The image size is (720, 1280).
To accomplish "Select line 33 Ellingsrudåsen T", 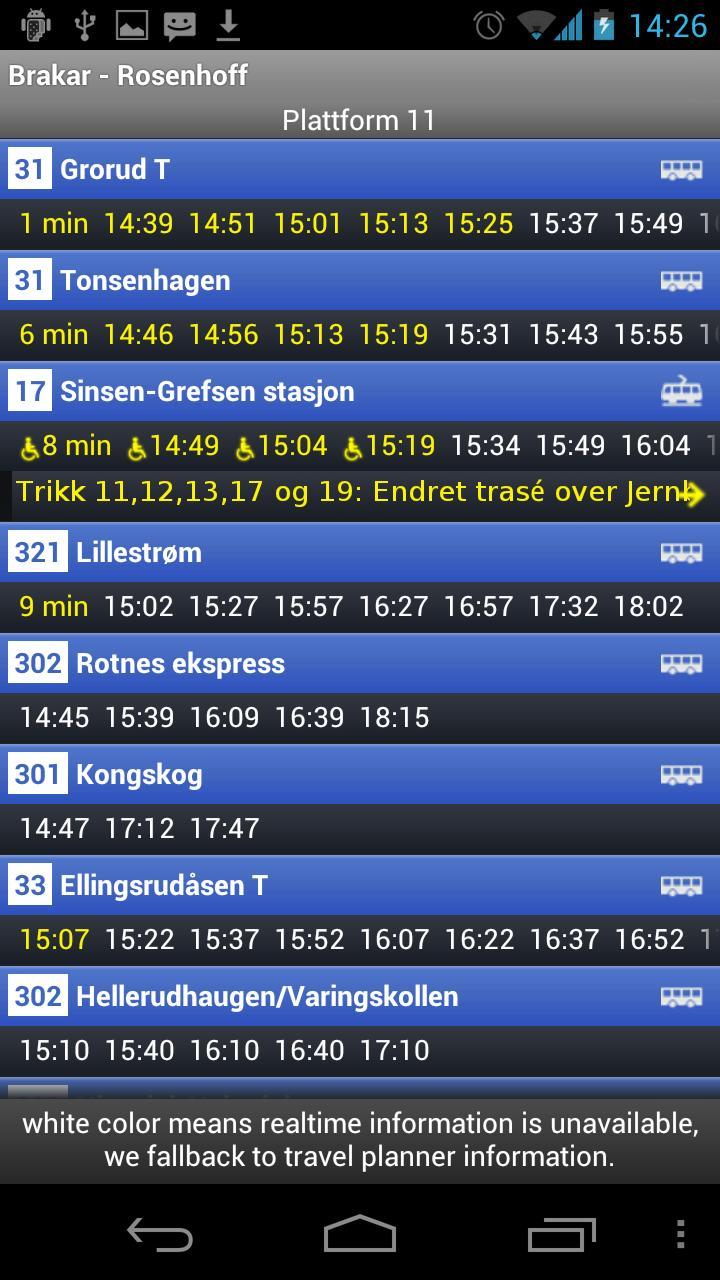I will pyautogui.click(x=360, y=885).
